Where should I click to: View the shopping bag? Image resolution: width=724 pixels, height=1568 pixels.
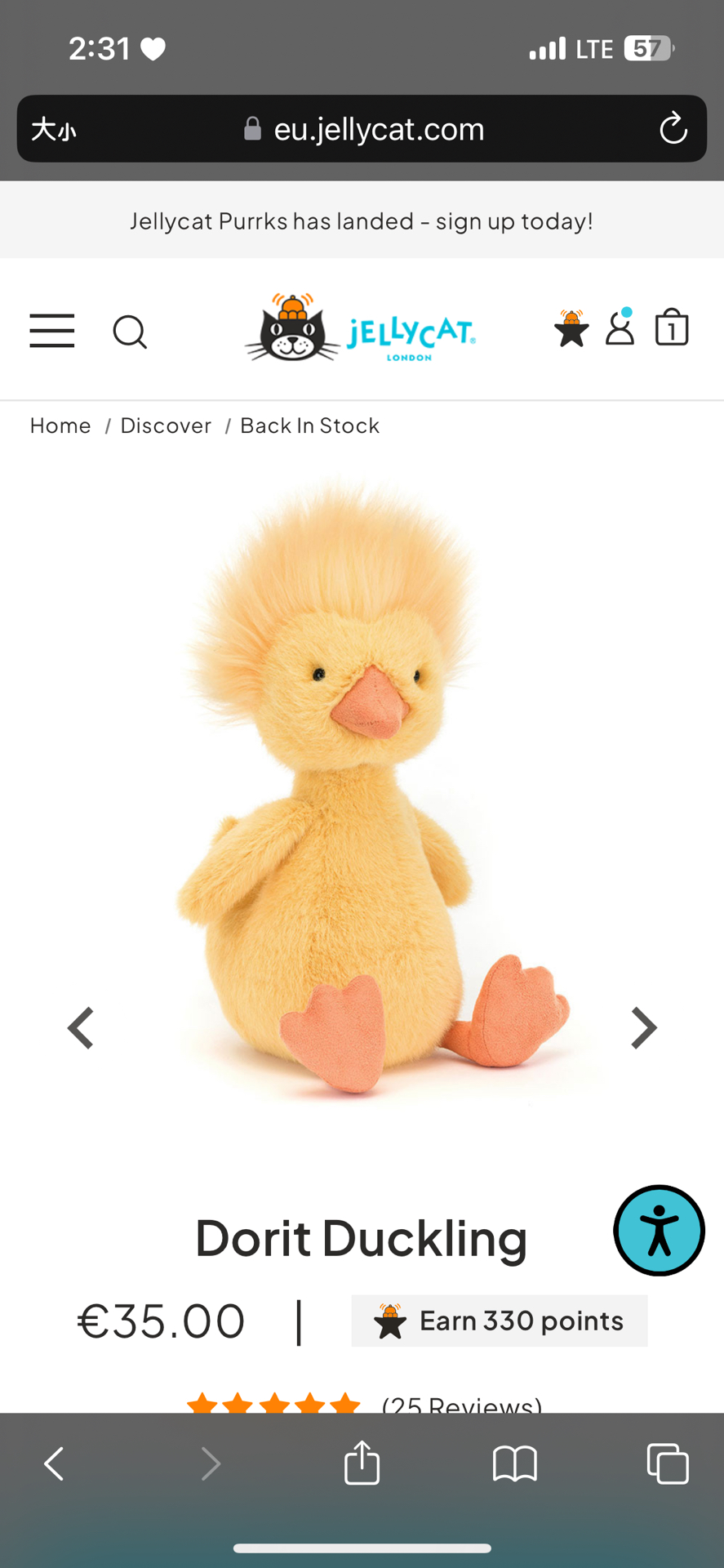[x=672, y=328]
